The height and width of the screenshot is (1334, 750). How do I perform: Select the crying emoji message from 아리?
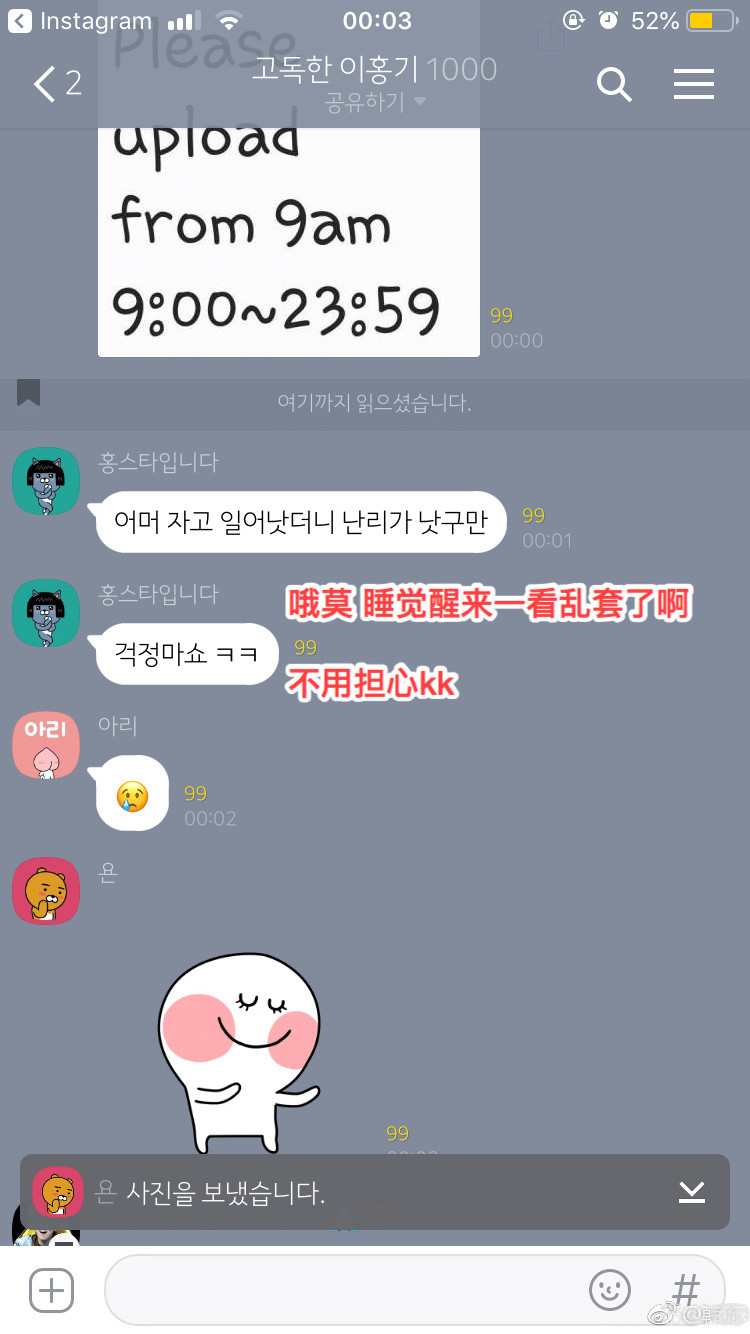pos(131,793)
